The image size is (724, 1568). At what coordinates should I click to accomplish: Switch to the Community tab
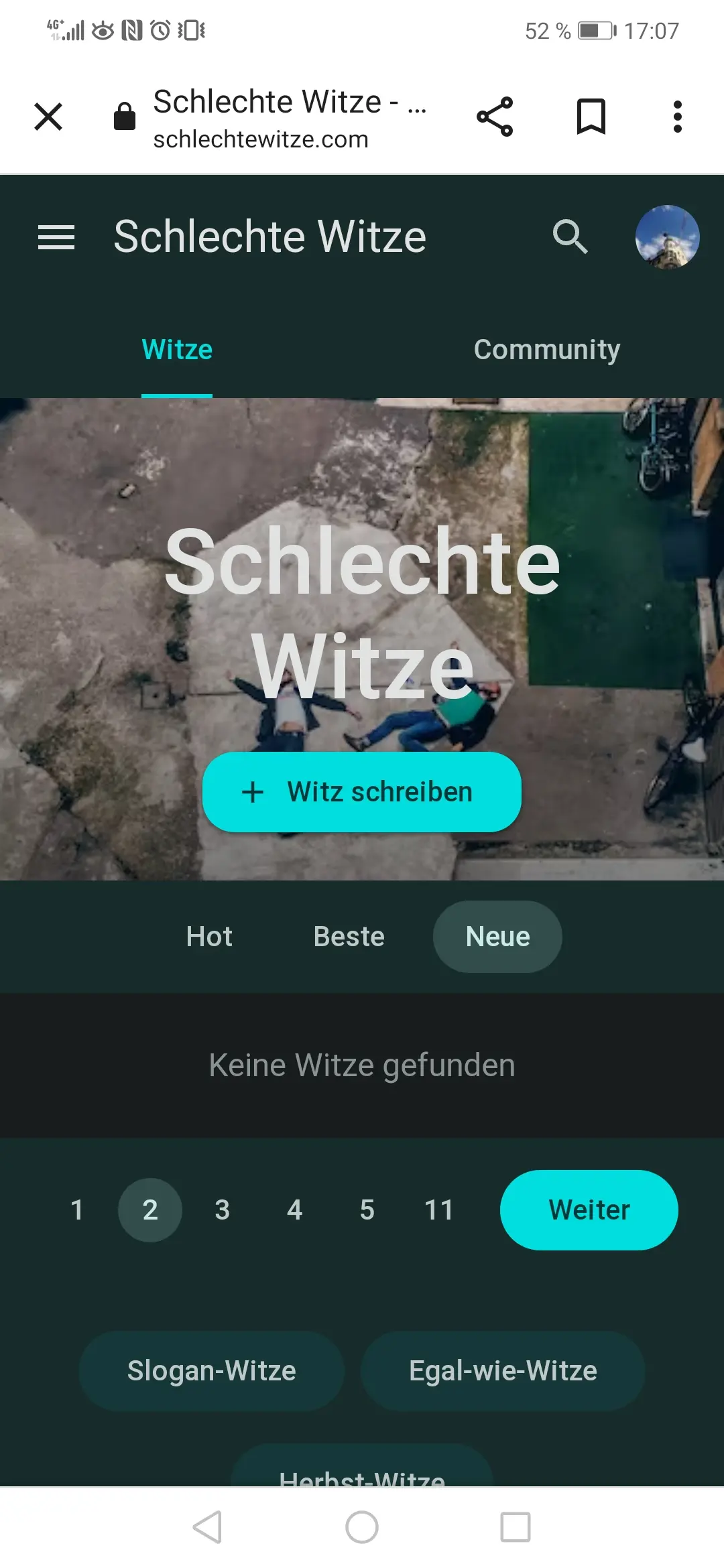pos(546,350)
